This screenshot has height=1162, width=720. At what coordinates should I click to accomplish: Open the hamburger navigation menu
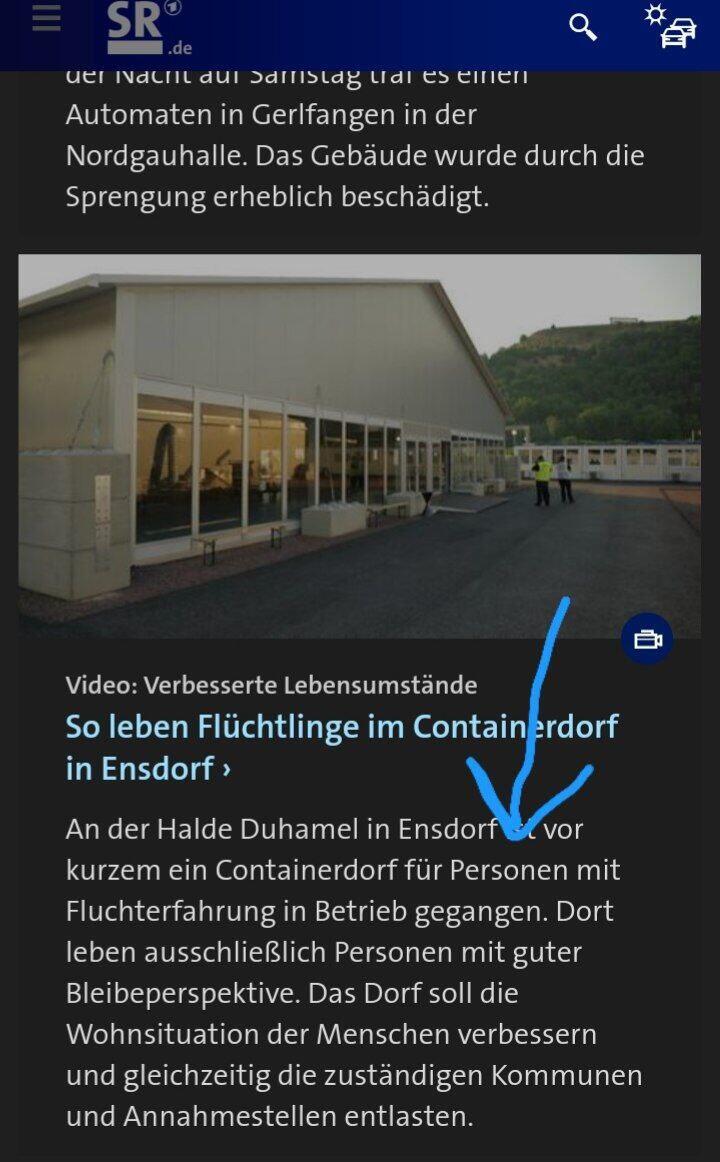pos(46,18)
